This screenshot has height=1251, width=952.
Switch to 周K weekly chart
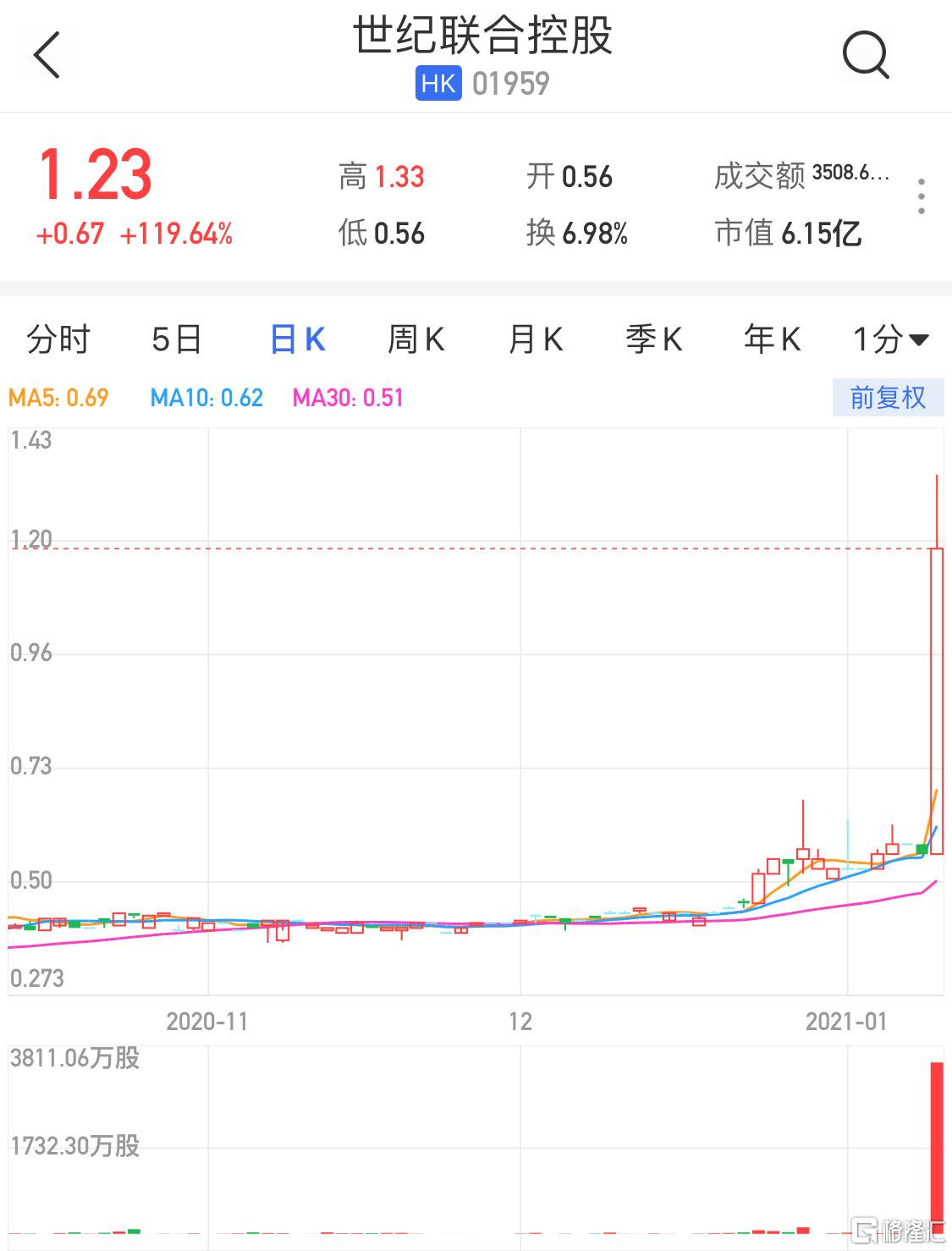(415, 339)
